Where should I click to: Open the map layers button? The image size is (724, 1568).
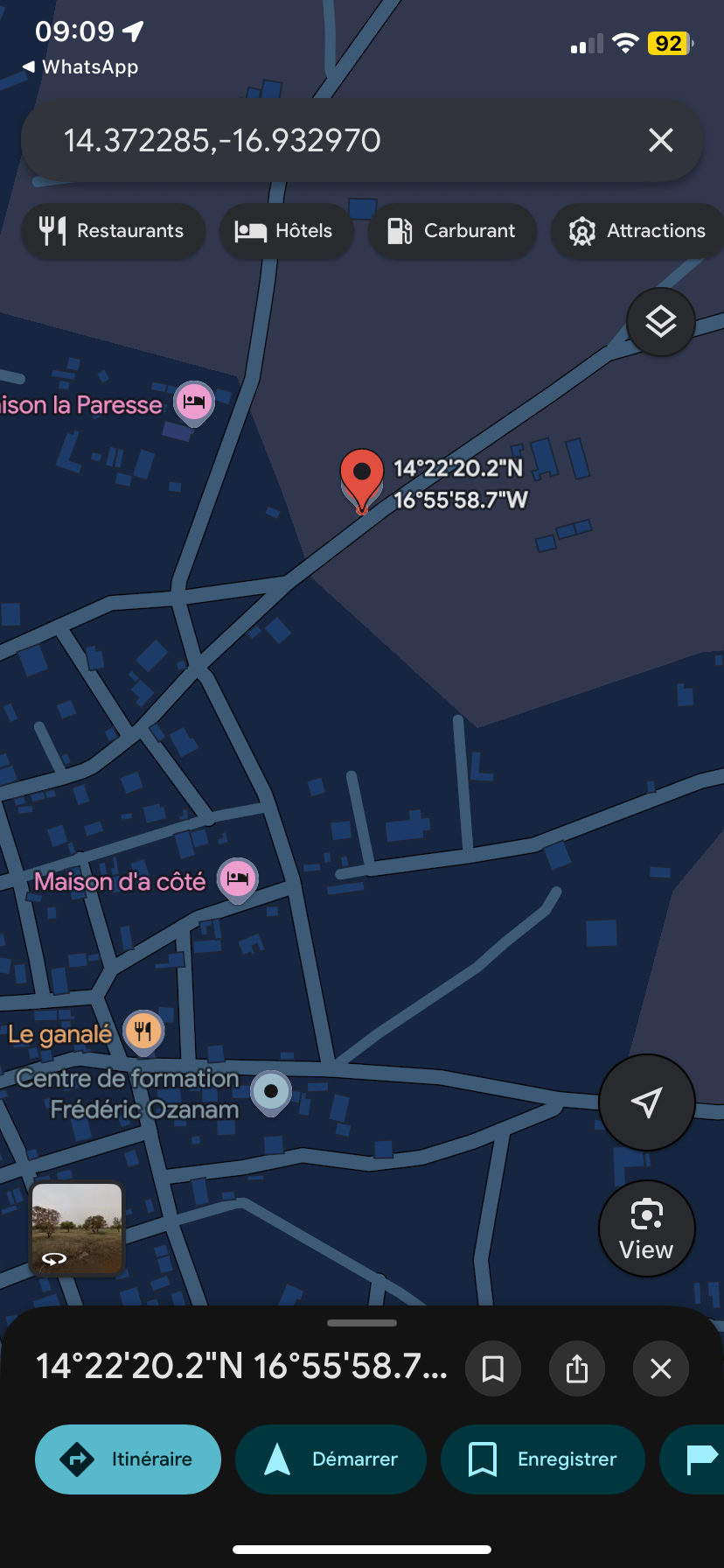point(661,322)
